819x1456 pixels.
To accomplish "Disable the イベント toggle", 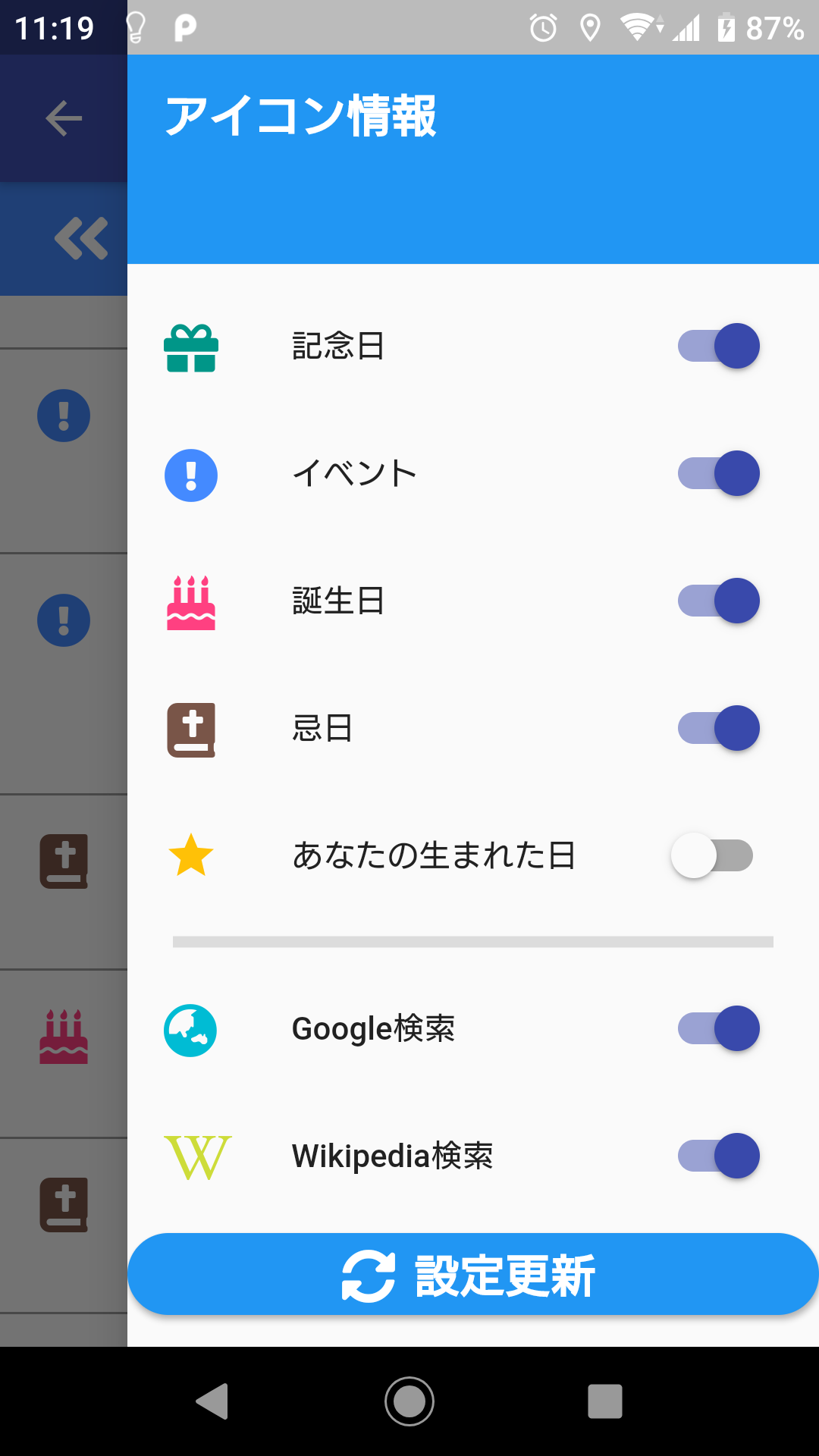I will coord(718,473).
